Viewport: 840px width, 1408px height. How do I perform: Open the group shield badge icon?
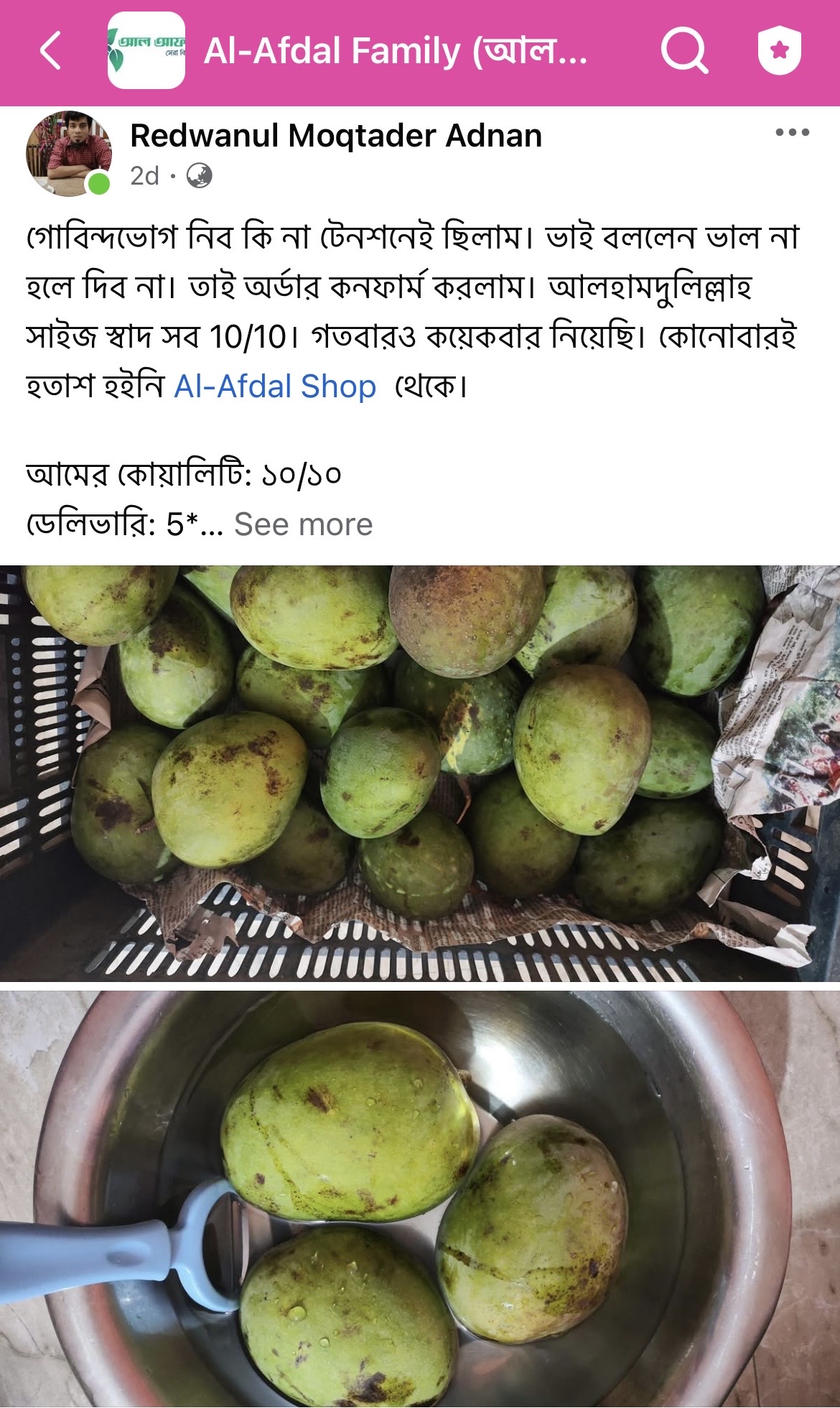pos(780,51)
